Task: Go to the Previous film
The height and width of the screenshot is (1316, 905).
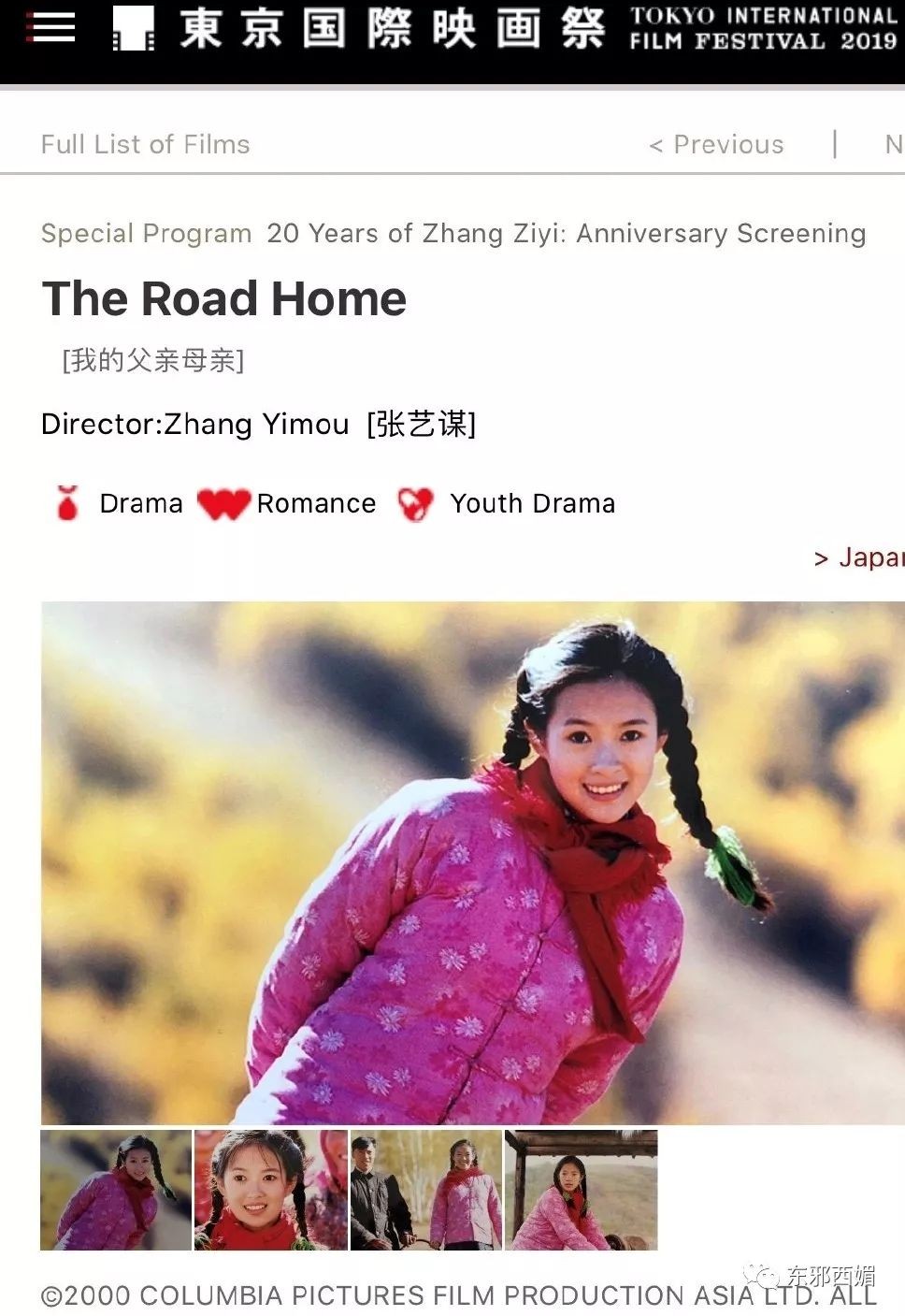Action: (717, 144)
